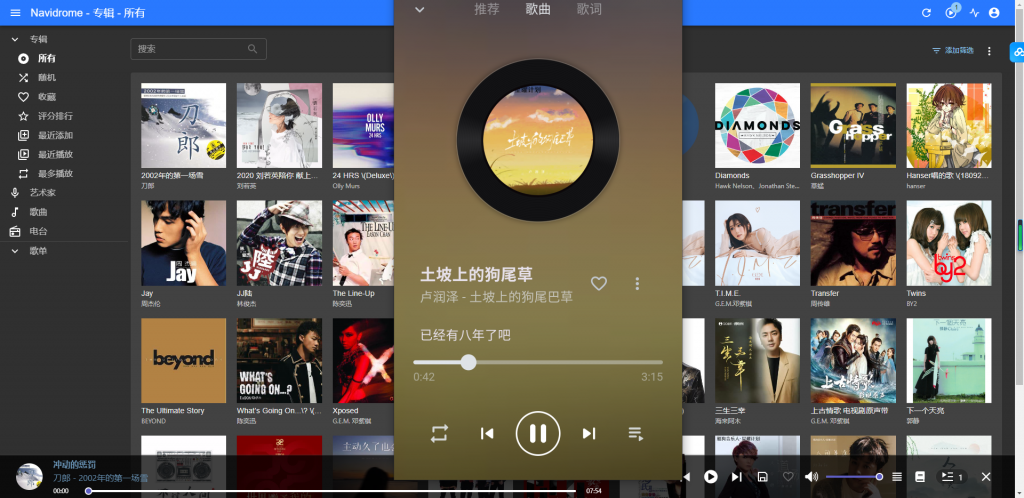Viewport: 1024px width, 498px height.
Task: Switch to the 推荐 tab
Action: click(x=487, y=10)
